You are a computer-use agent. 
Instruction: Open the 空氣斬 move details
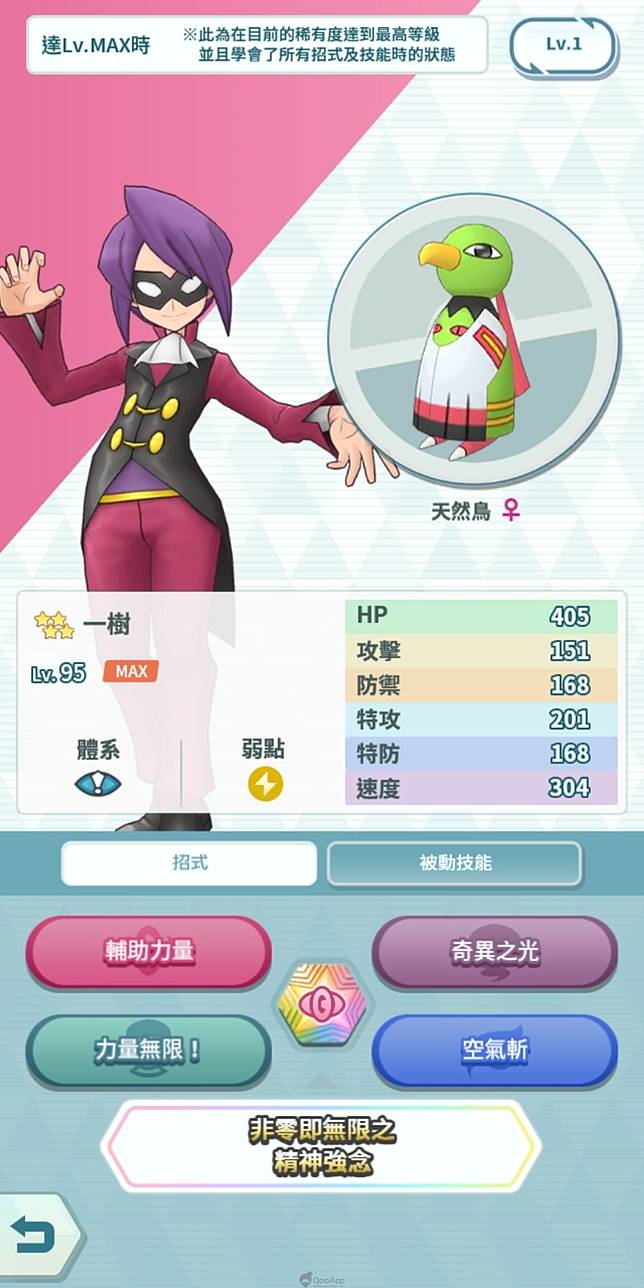pyautogui.click(x=494, y=1051)
